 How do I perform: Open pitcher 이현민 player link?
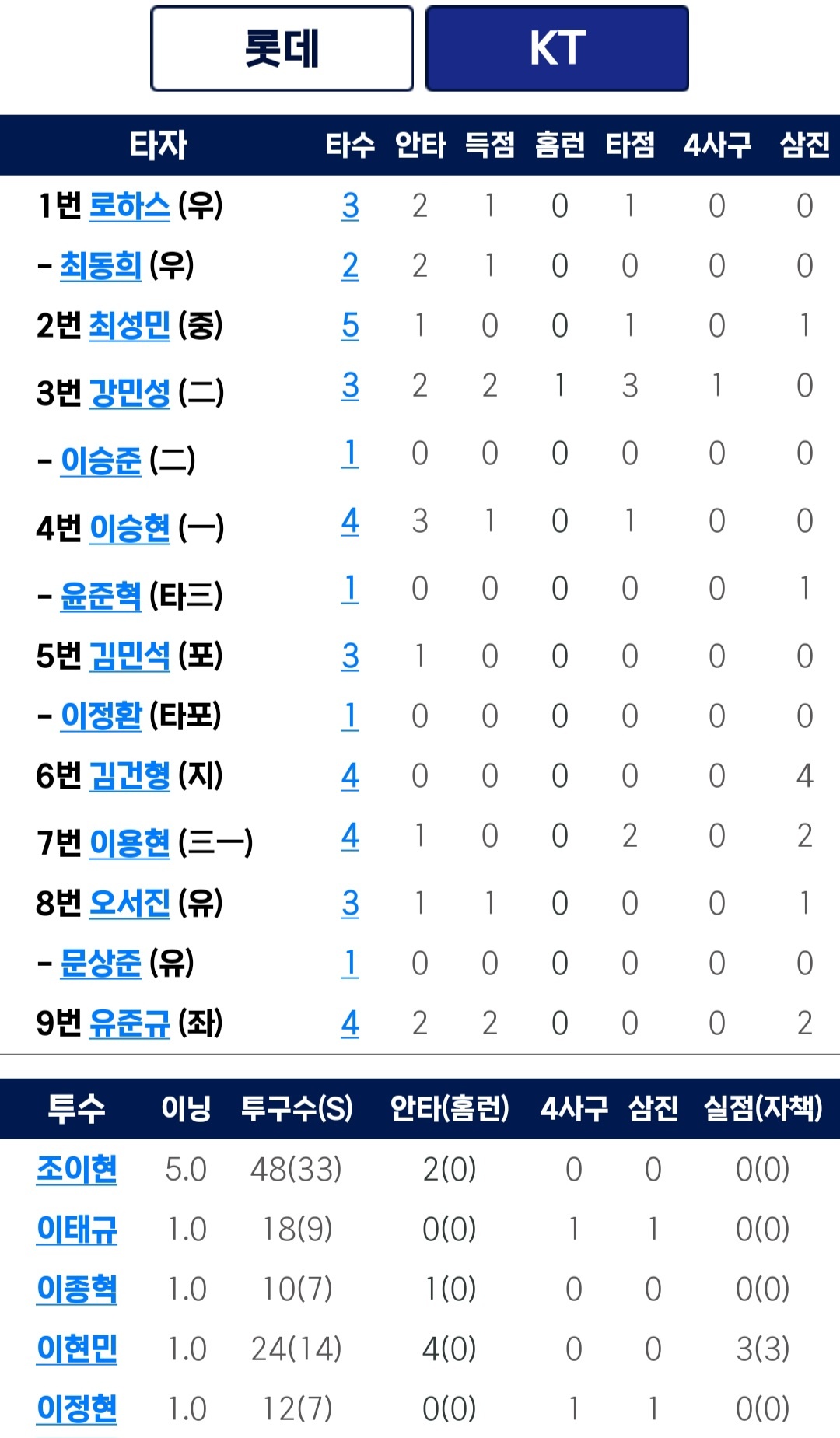(x=76, y=1349)
